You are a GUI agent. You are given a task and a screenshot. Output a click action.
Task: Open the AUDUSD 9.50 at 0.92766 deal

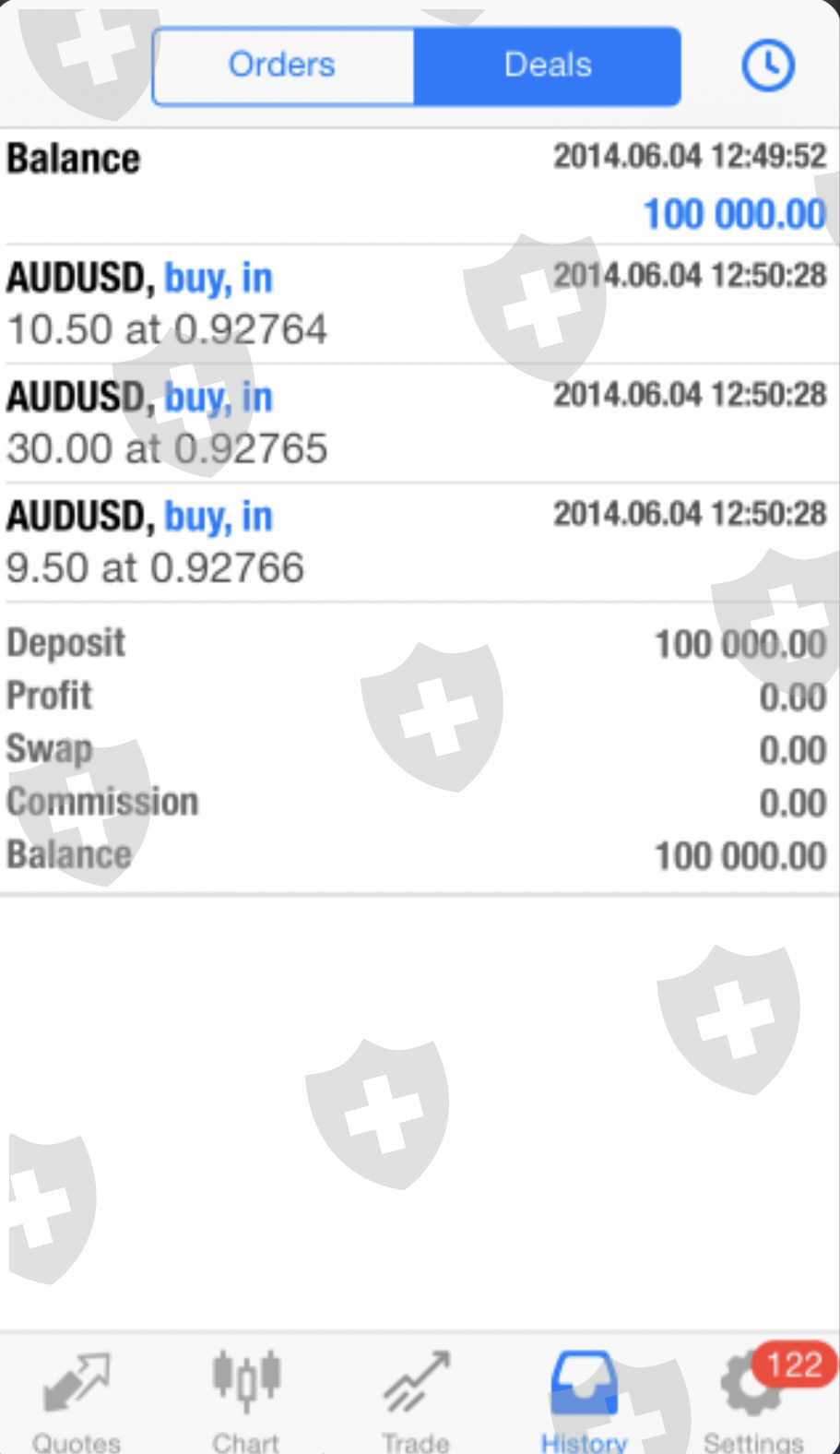(x=418, y=542)
